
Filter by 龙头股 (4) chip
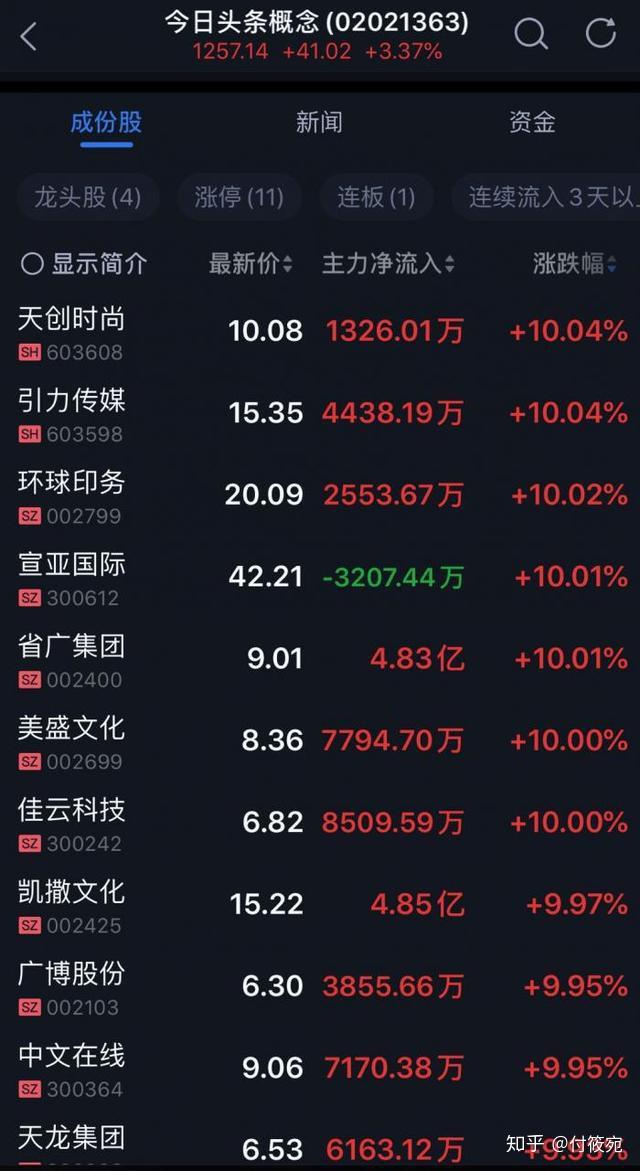(88, 197)
